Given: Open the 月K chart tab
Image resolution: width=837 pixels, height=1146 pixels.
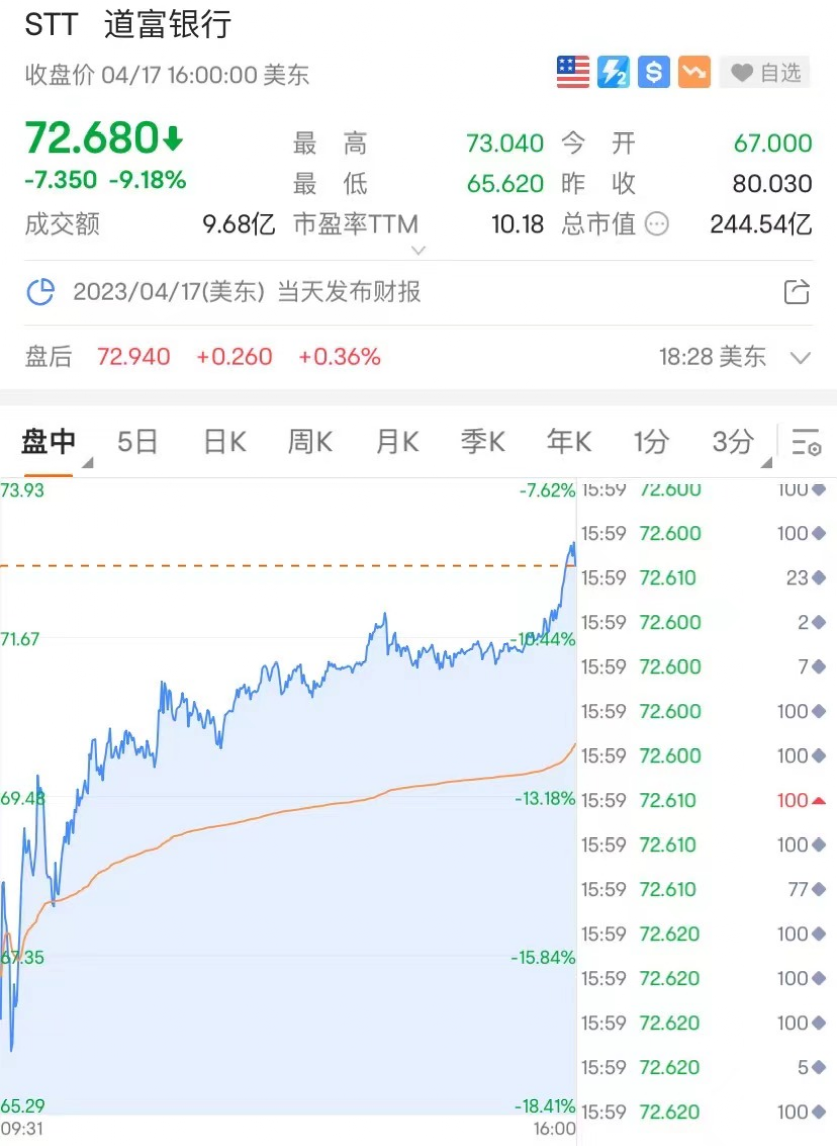Looking at the screenshot, I should 397,441.
